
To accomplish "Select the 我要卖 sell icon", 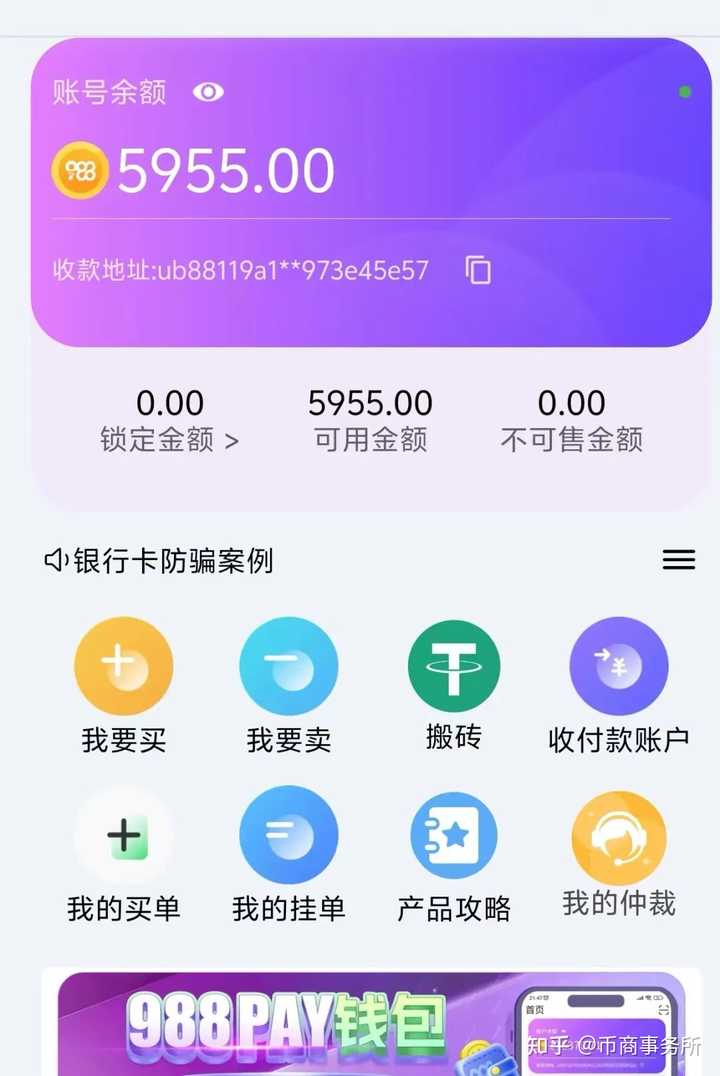I will tap(289, 665).
